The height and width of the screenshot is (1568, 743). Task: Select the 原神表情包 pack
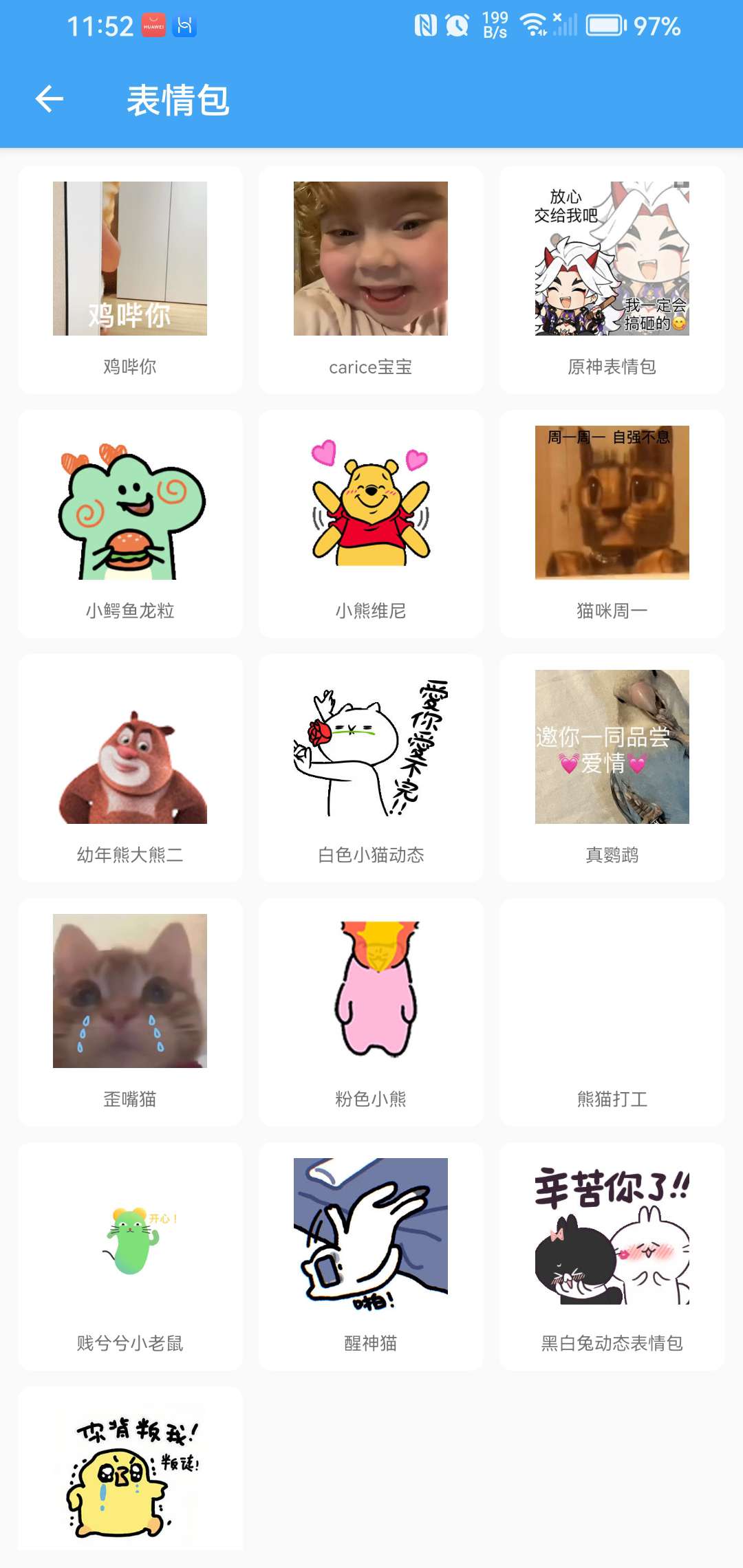point(612,279)
